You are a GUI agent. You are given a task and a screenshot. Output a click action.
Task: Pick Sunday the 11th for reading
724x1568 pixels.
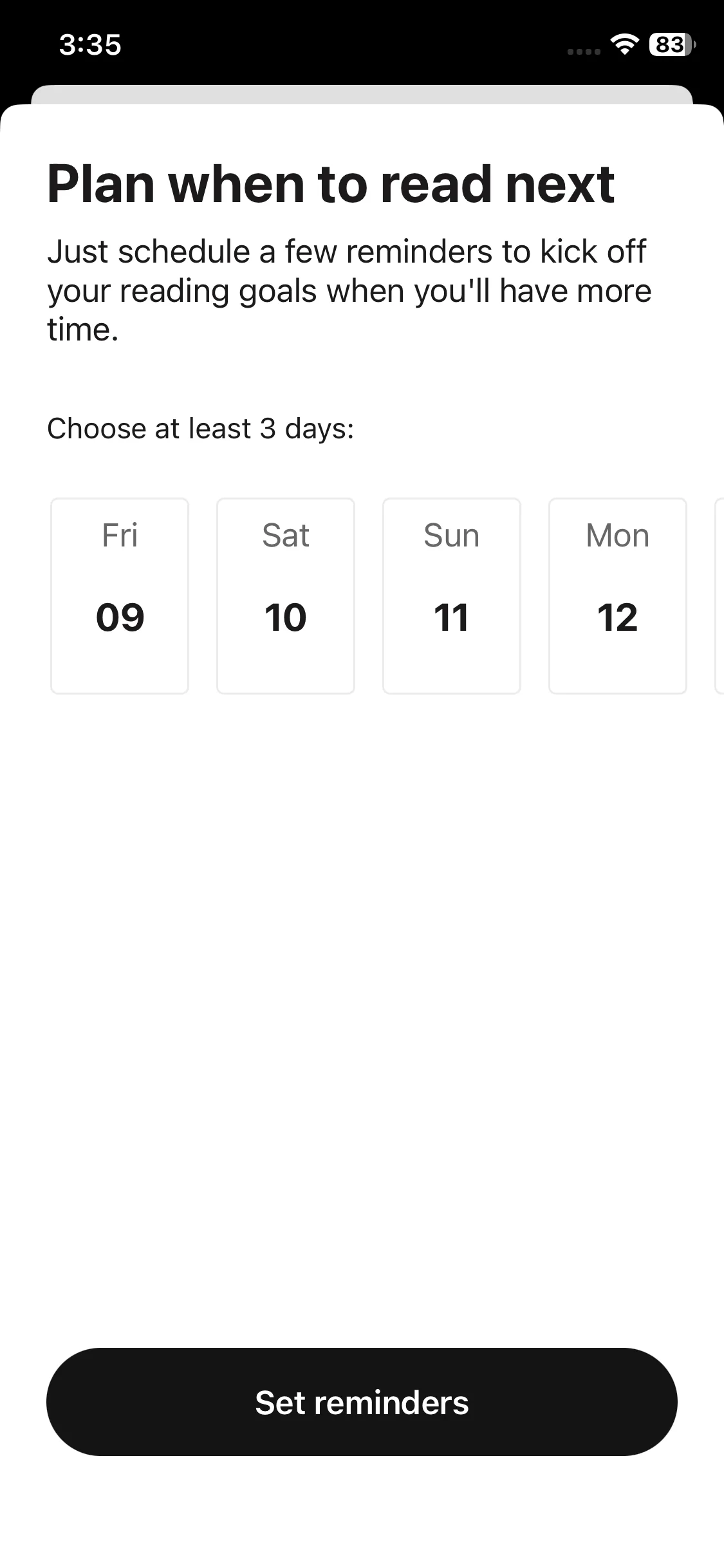[452, 595]
